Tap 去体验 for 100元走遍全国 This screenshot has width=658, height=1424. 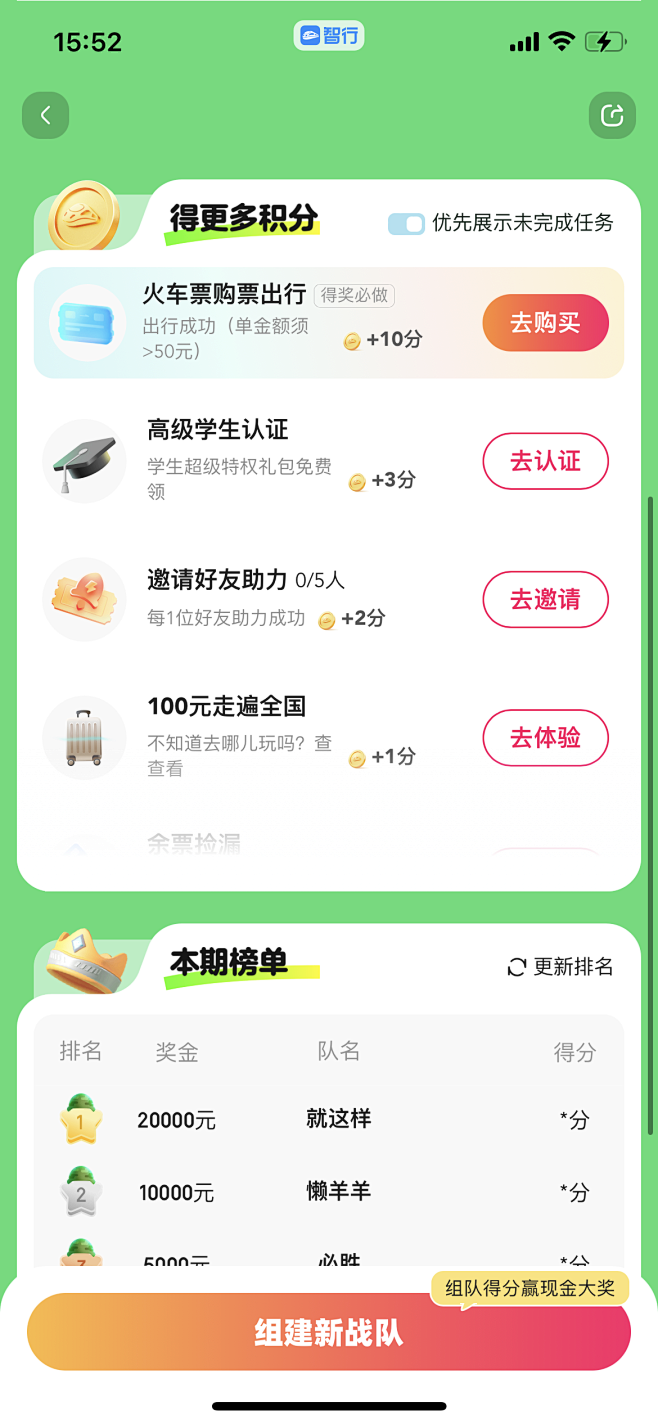click(x=545, y=738)
